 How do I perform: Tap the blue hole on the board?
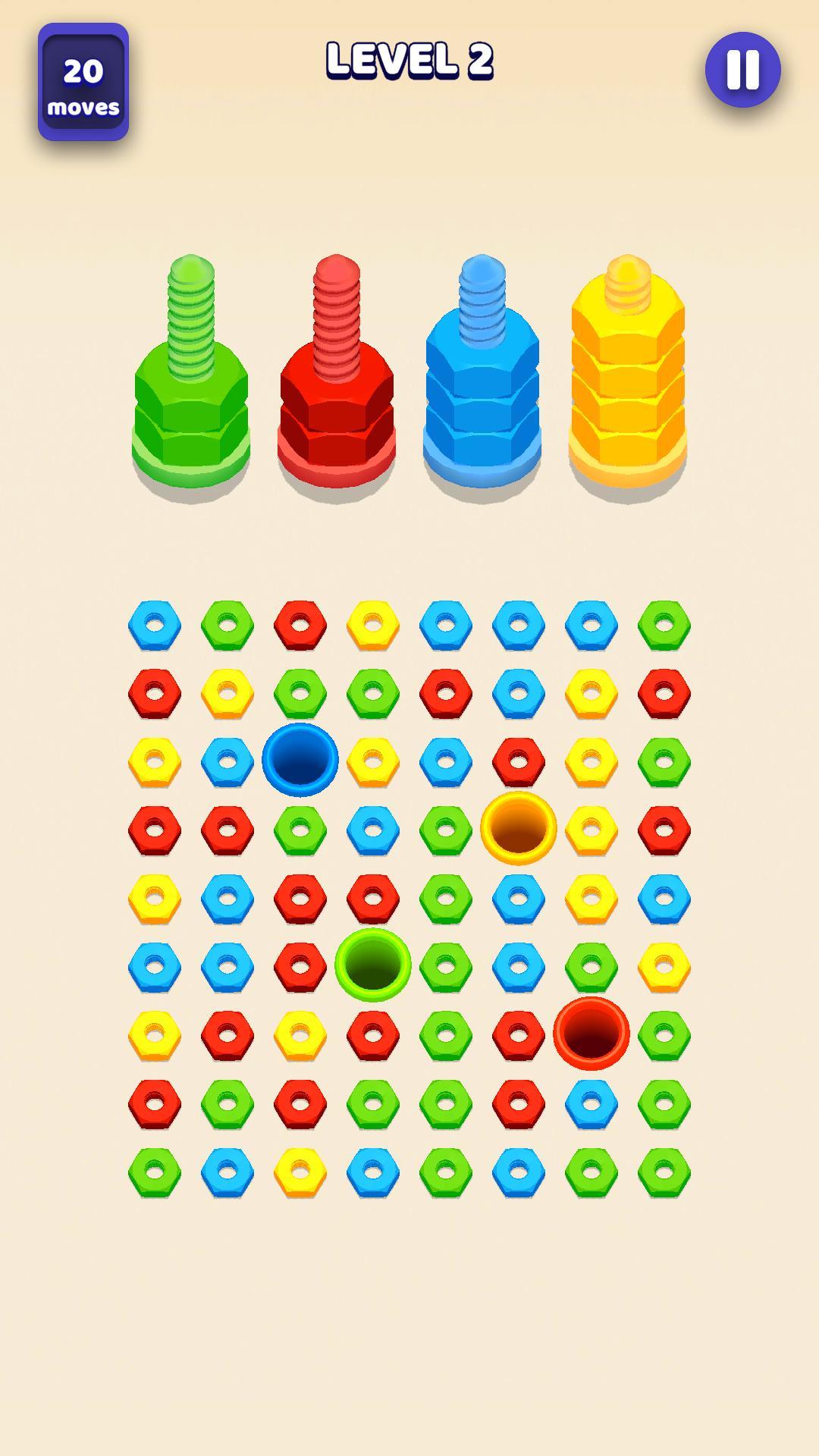[300, 759]
